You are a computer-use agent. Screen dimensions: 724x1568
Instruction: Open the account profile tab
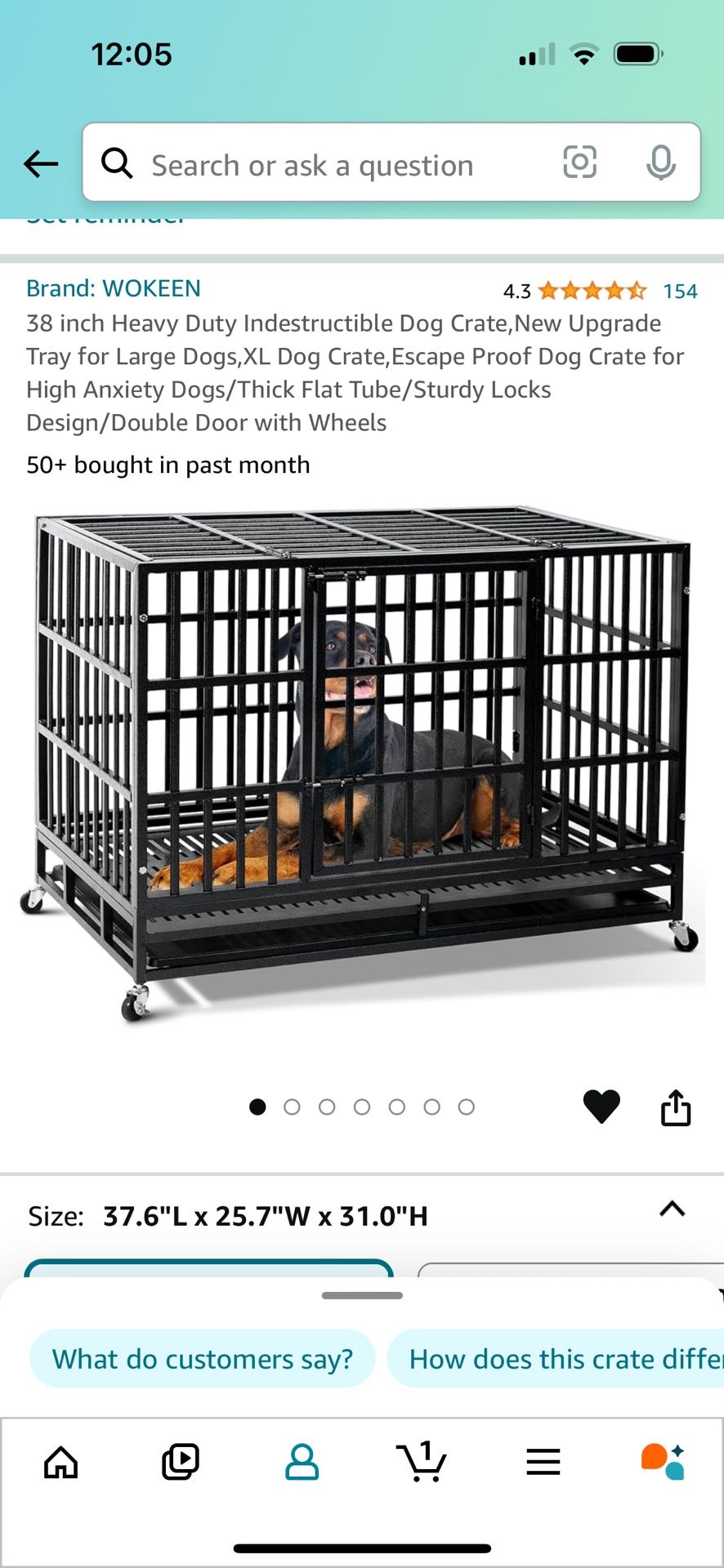[x=302, y=1462]
